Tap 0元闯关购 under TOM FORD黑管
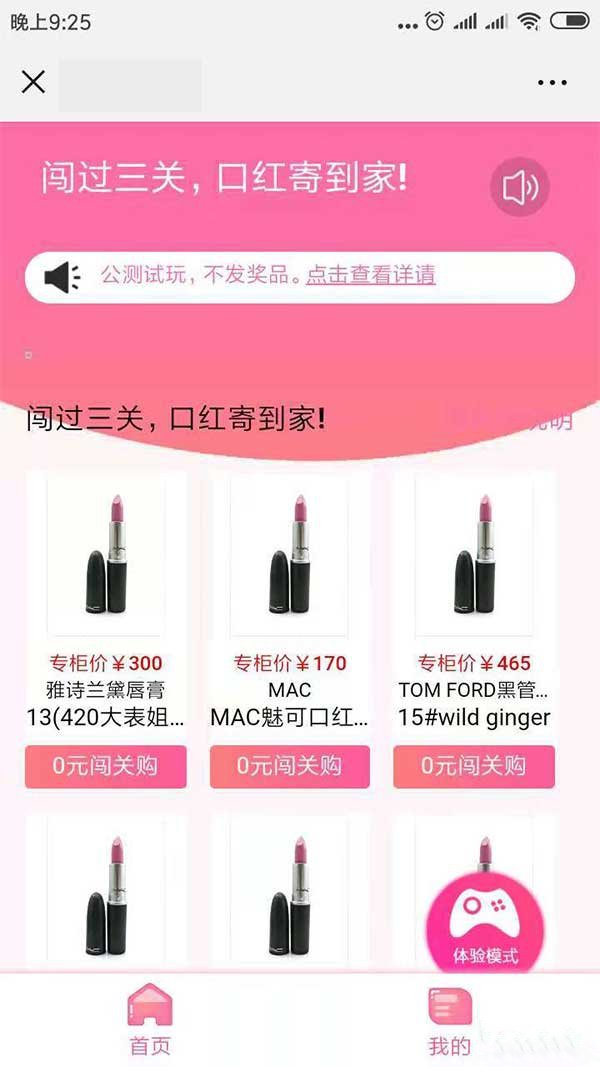Viewport: 600px width, 1067px height. [x=474, y=767]
